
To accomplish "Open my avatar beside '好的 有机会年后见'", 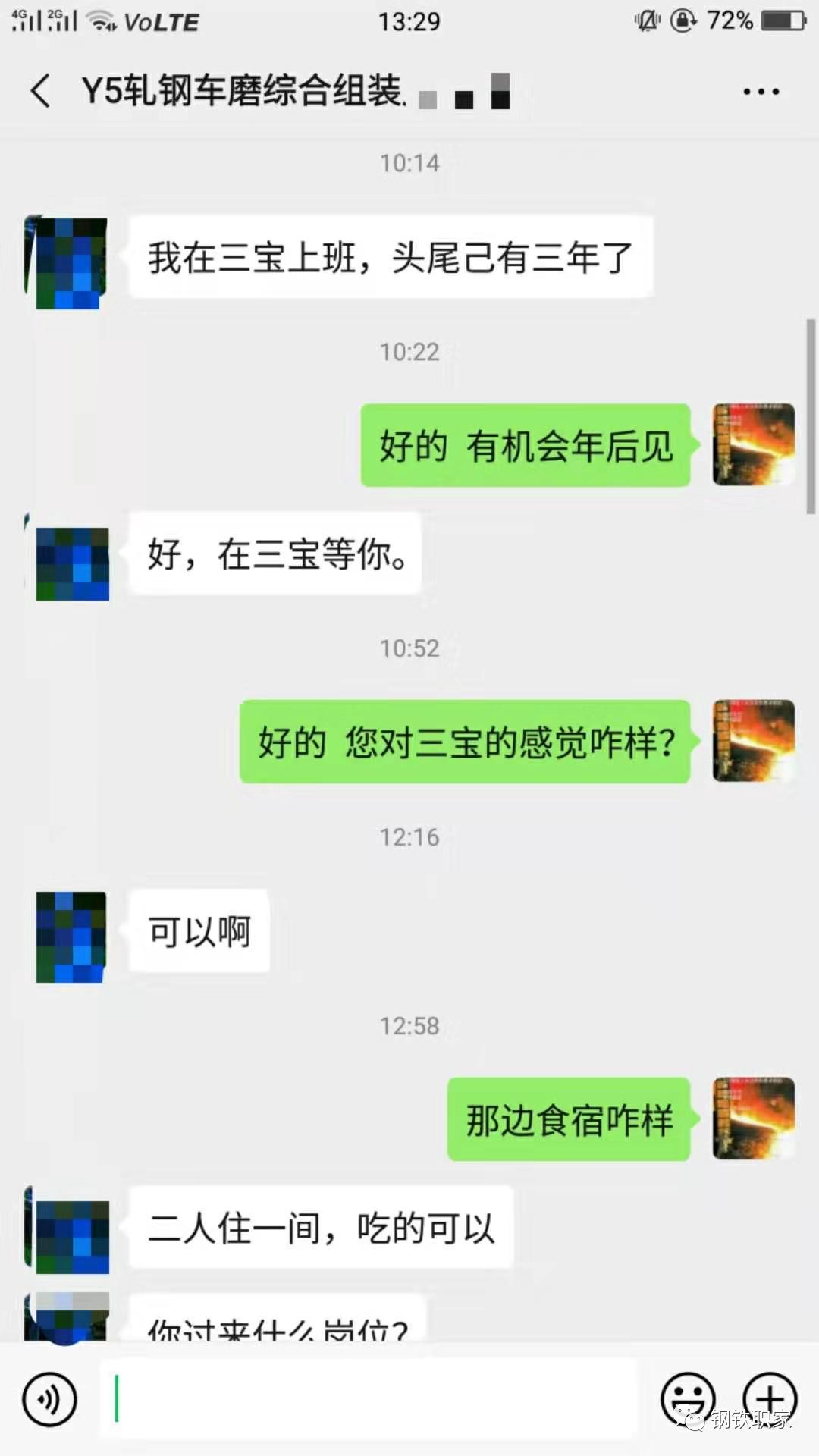I will point(753,444).
